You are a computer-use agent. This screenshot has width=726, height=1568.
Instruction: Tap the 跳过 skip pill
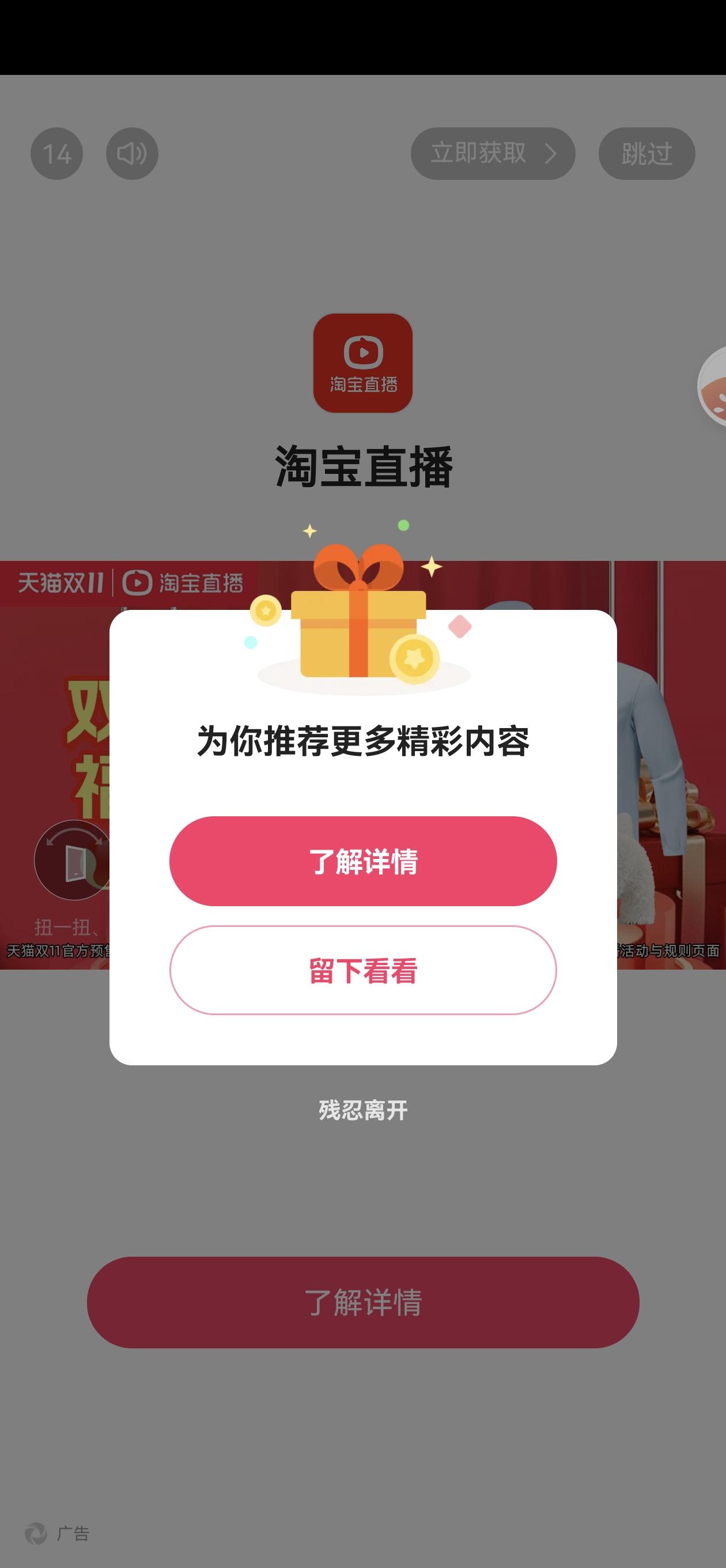click(x=646, y=153)
